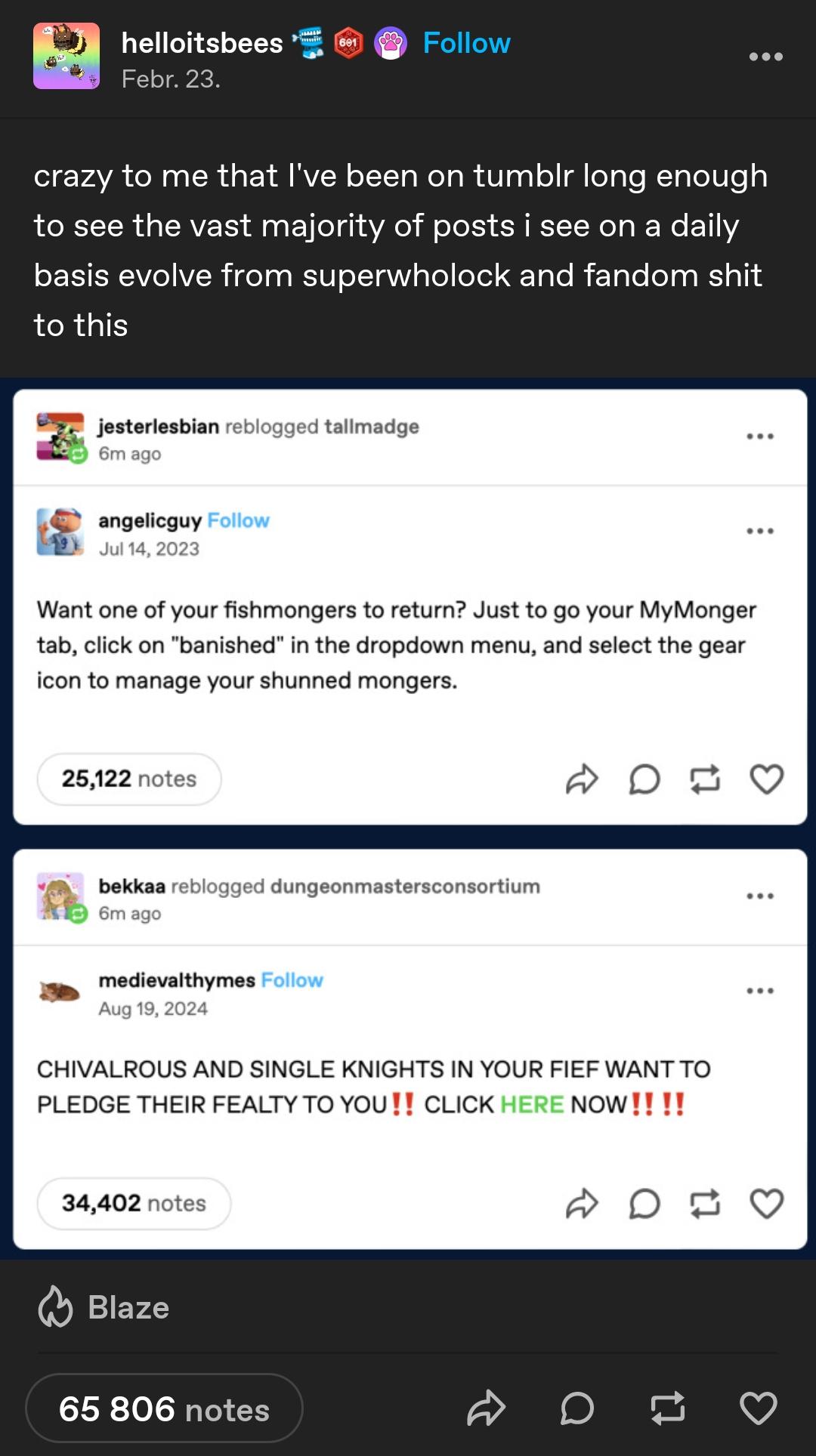Screen dimensions: 816x1456
Task: Open helloitsbees profile avatar
Action: click(66, 56)
